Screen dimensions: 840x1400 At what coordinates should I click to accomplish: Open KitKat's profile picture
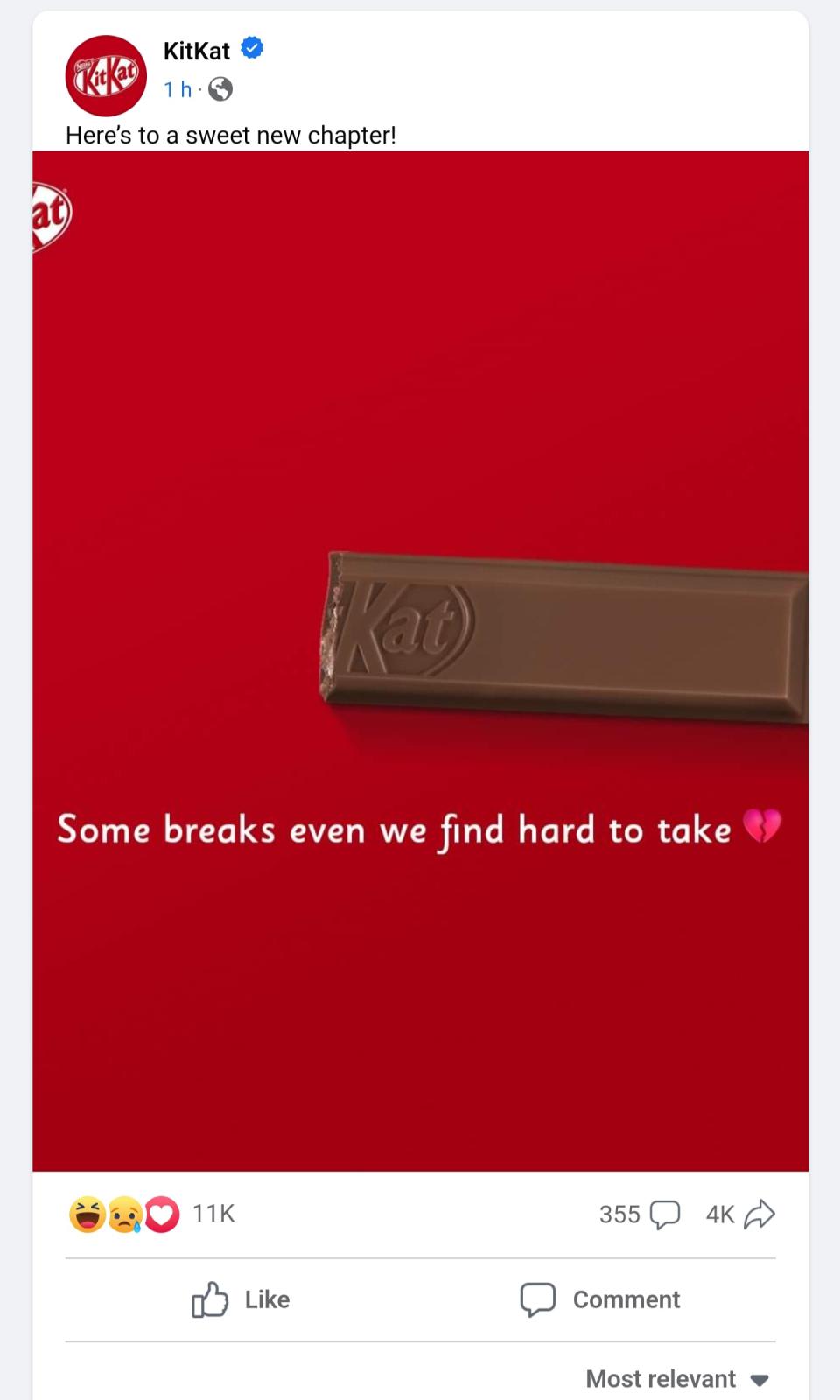[x=106, y=76]
